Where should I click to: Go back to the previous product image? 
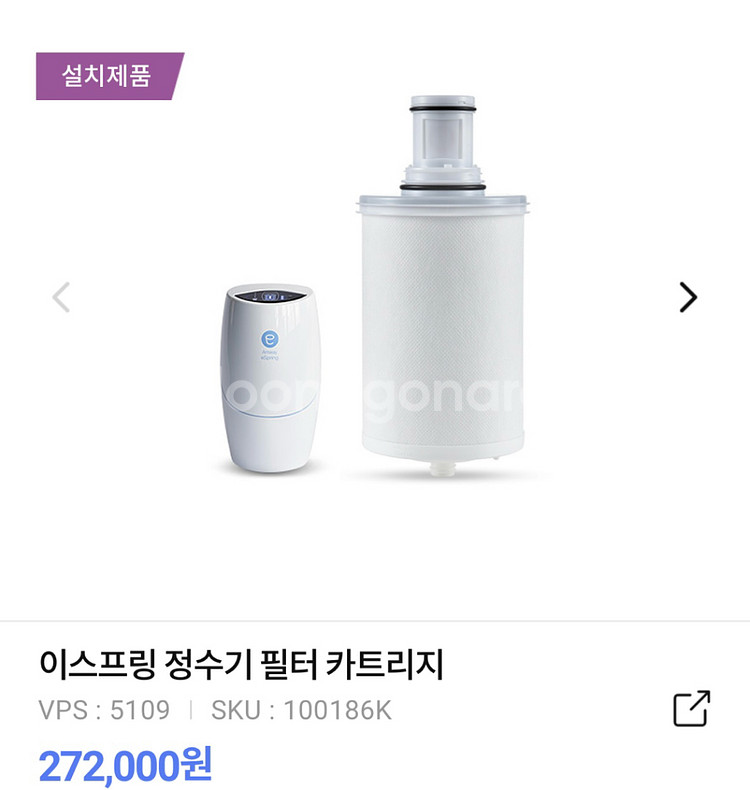(x=62, y=297)
